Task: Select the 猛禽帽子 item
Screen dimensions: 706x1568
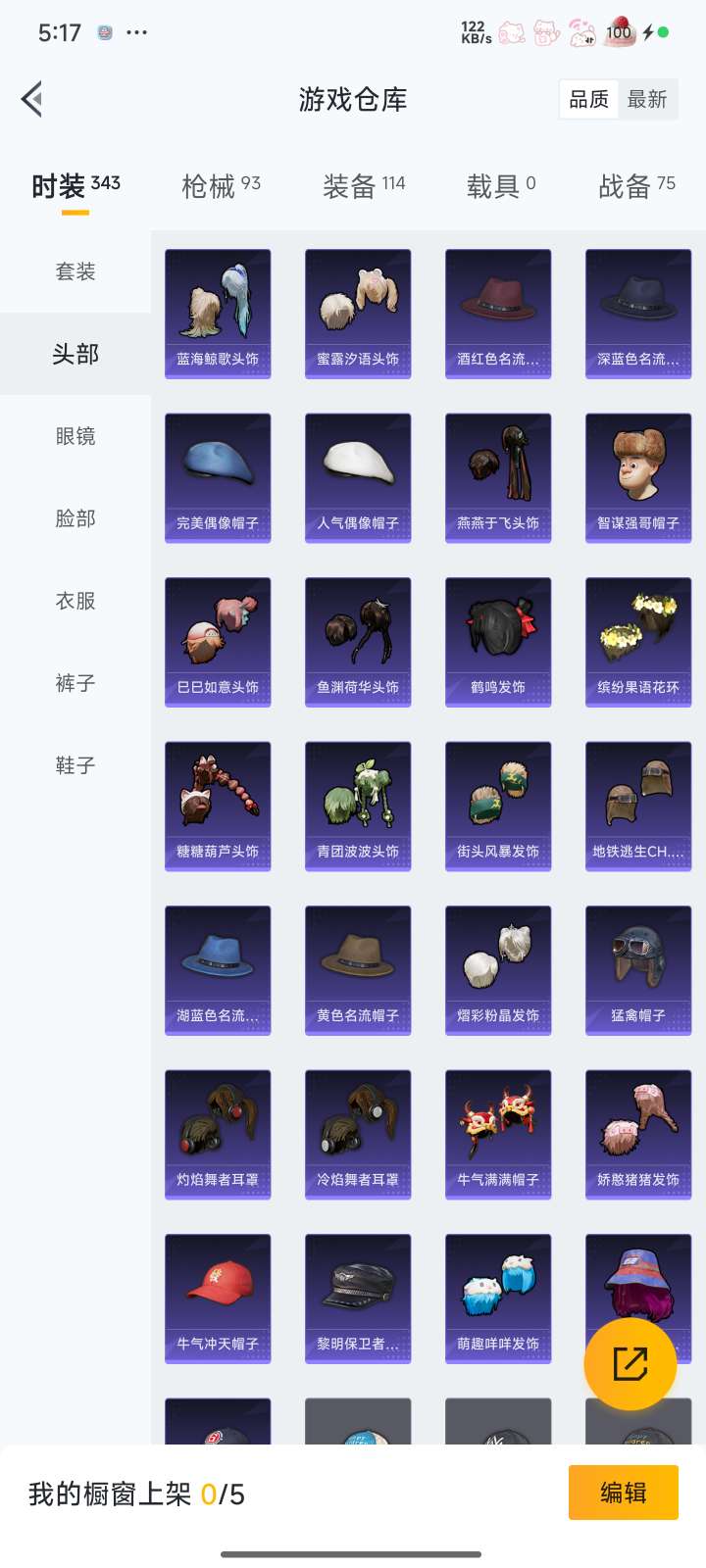Action: pos(638,970)
